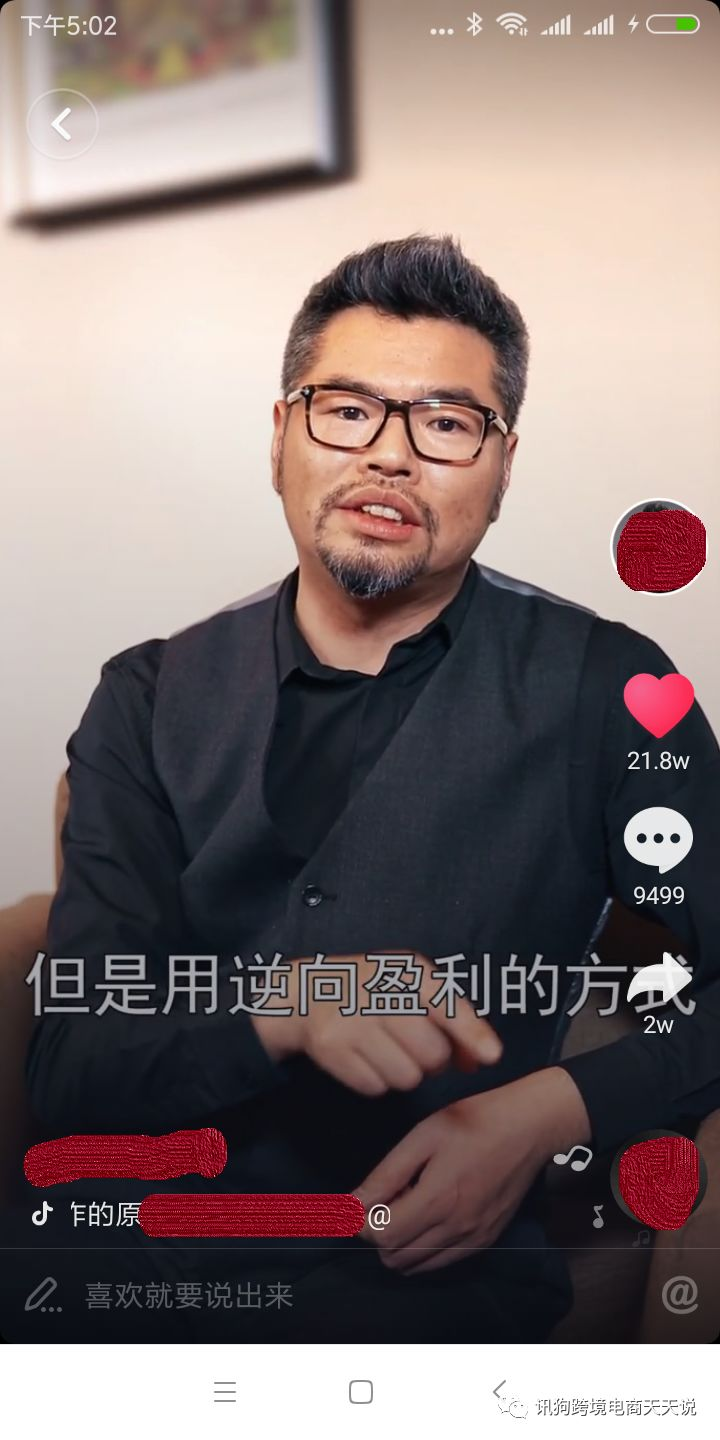Mention someone with the @ icon
The height and width of the screenshot is (1440, 720).
click(x=679, y=1295)
